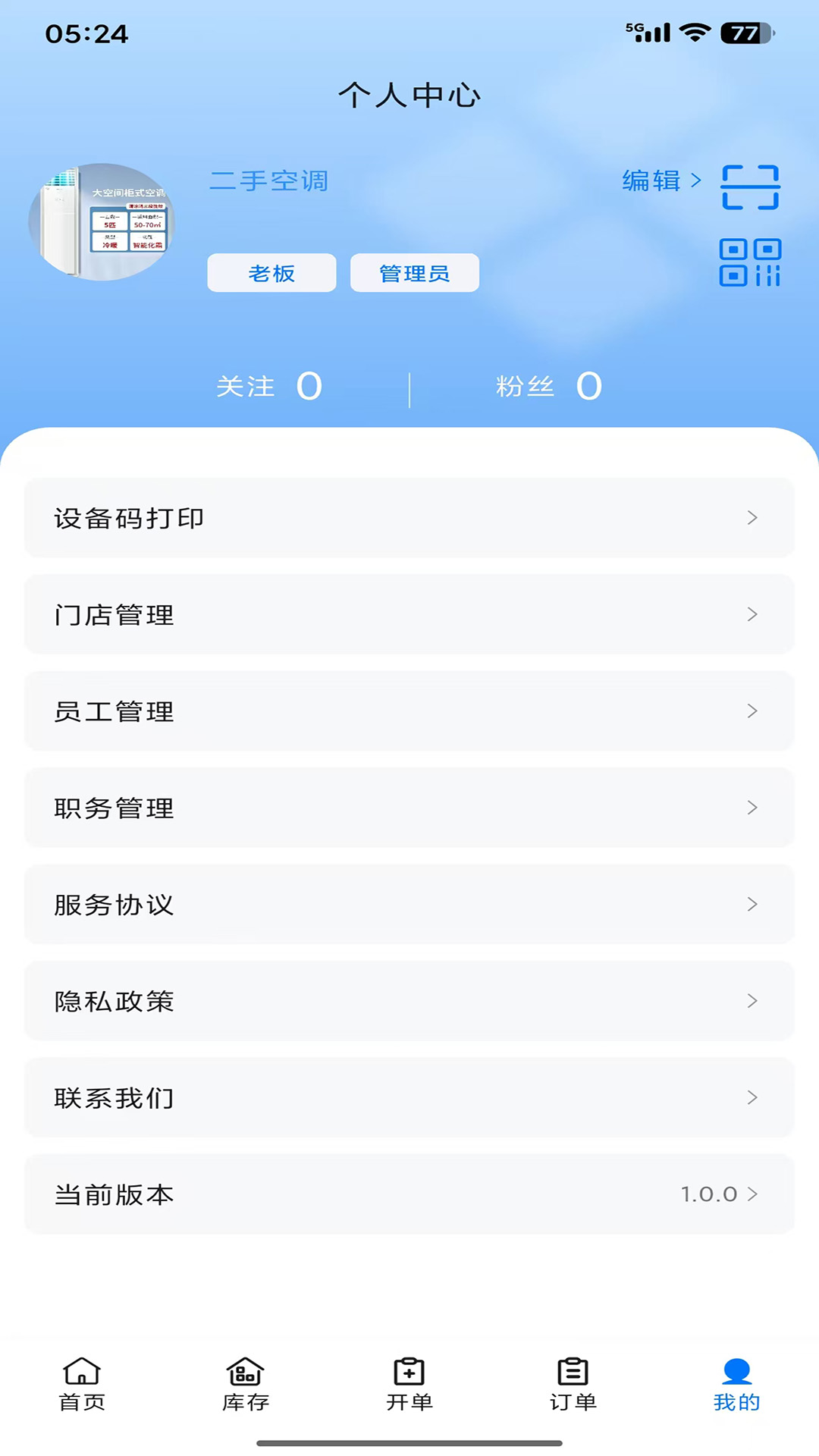The width and height of the screenshot is (819, 1456).
Task: Open 联系我们 contact page
Action: click(x=409, y=1098)
